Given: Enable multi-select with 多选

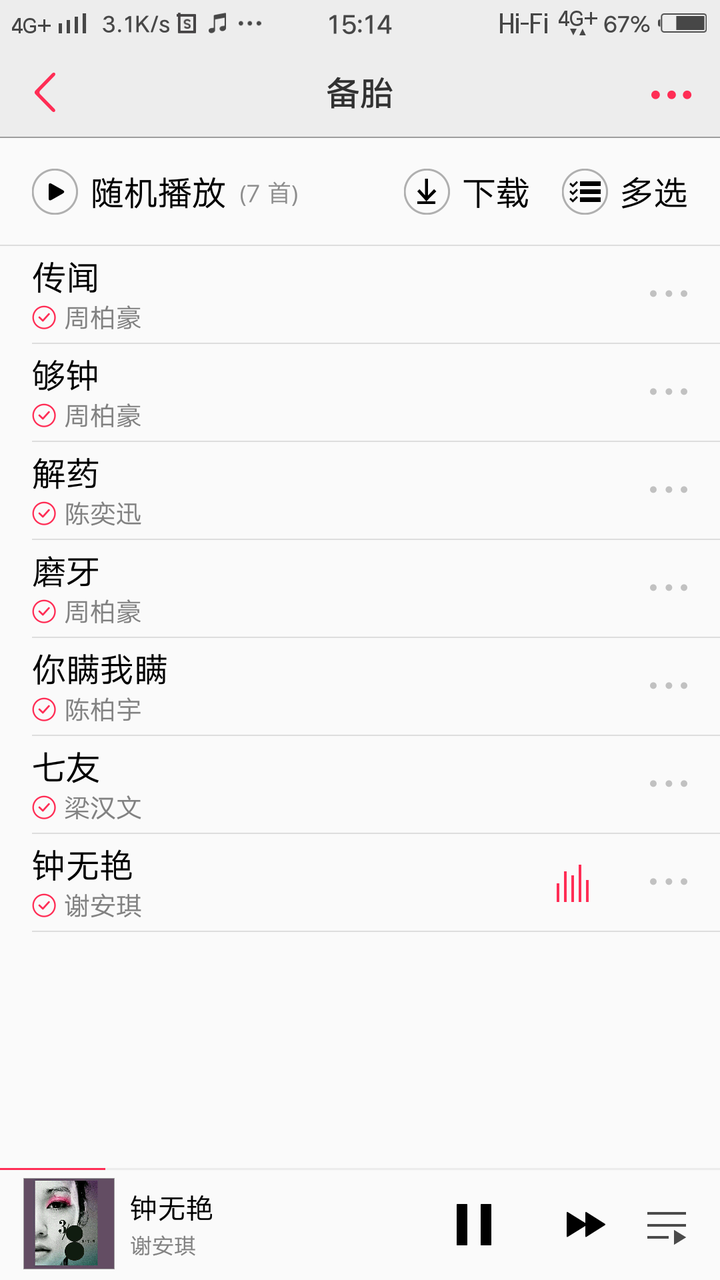Looking at the screenshot, I should (x=626, y=192).
